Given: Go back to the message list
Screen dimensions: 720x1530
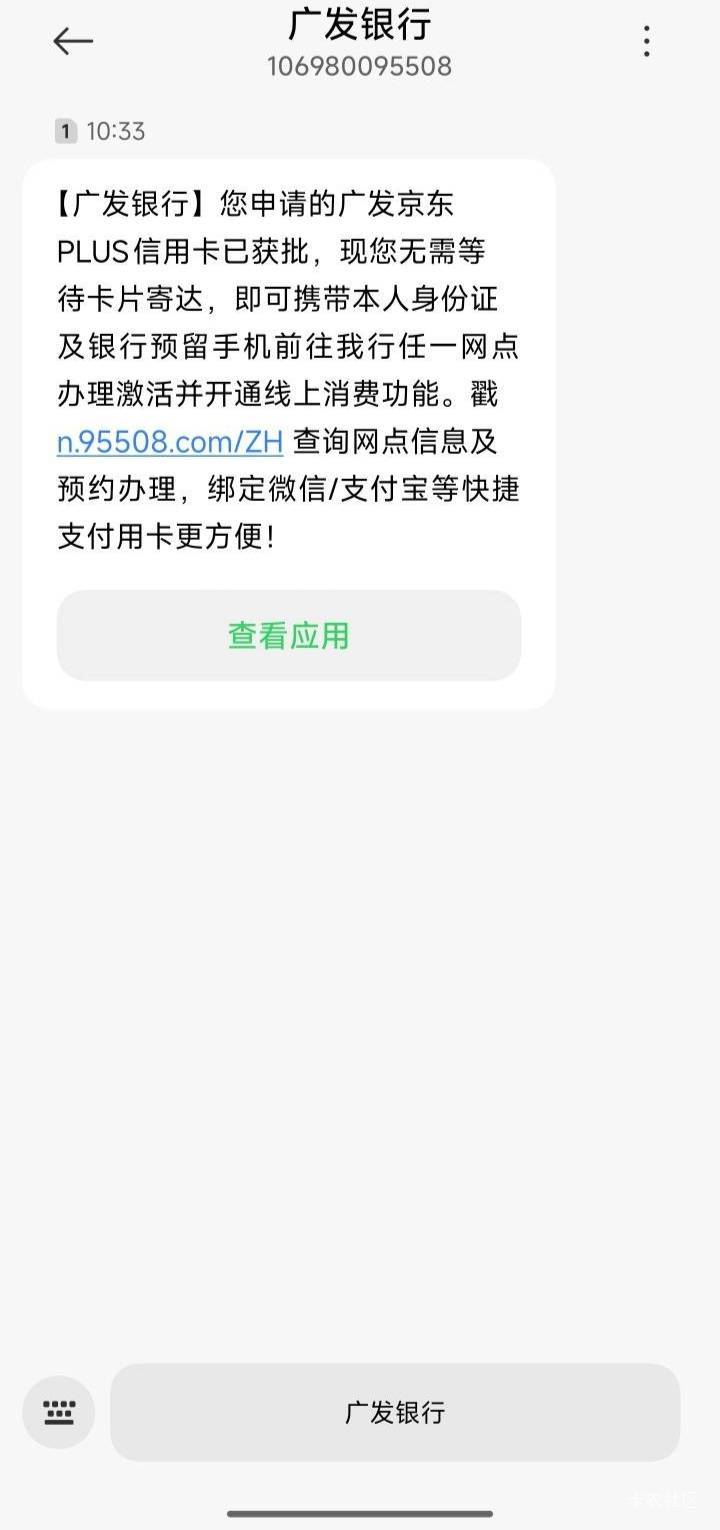Looking at the screenshot, I should 72,41.
